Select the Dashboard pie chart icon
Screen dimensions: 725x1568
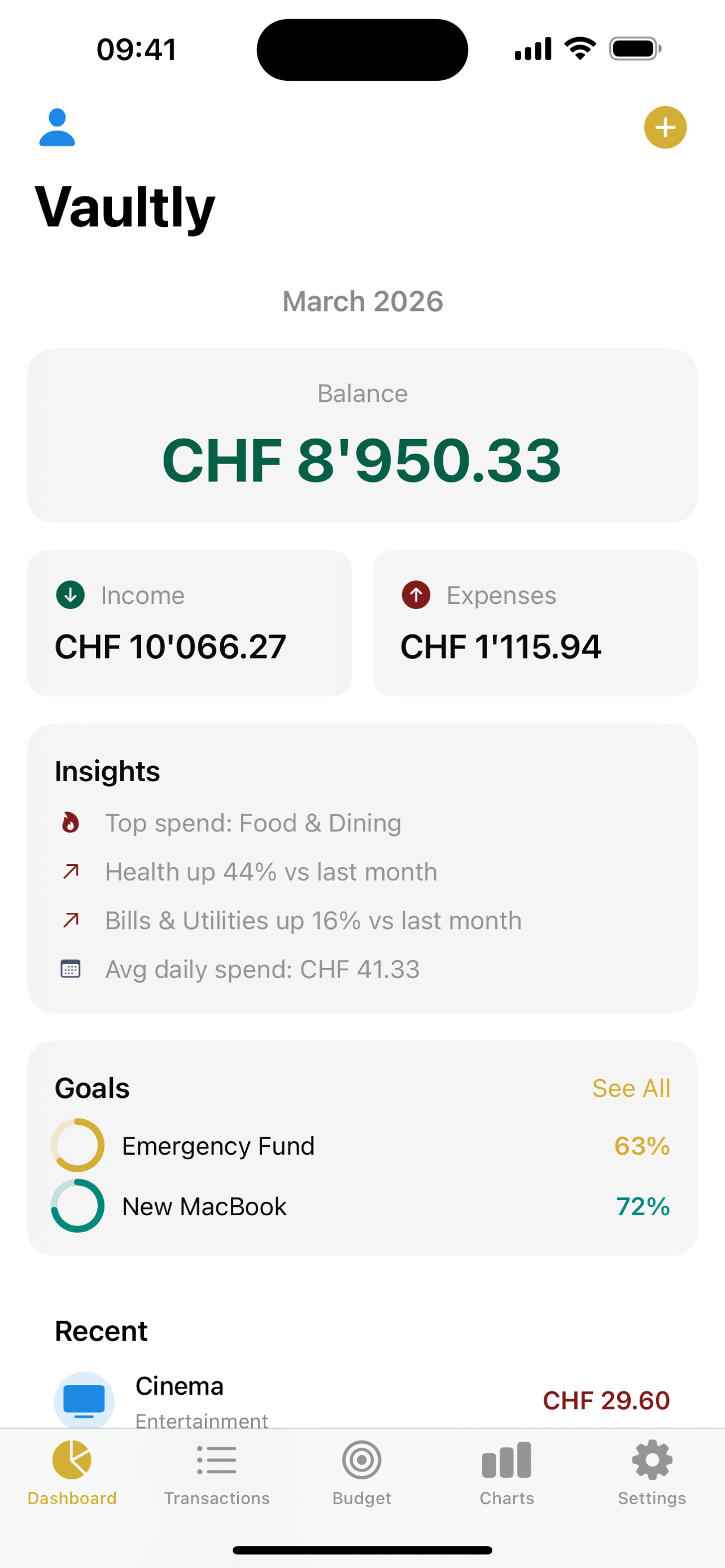pos(72,1460)
